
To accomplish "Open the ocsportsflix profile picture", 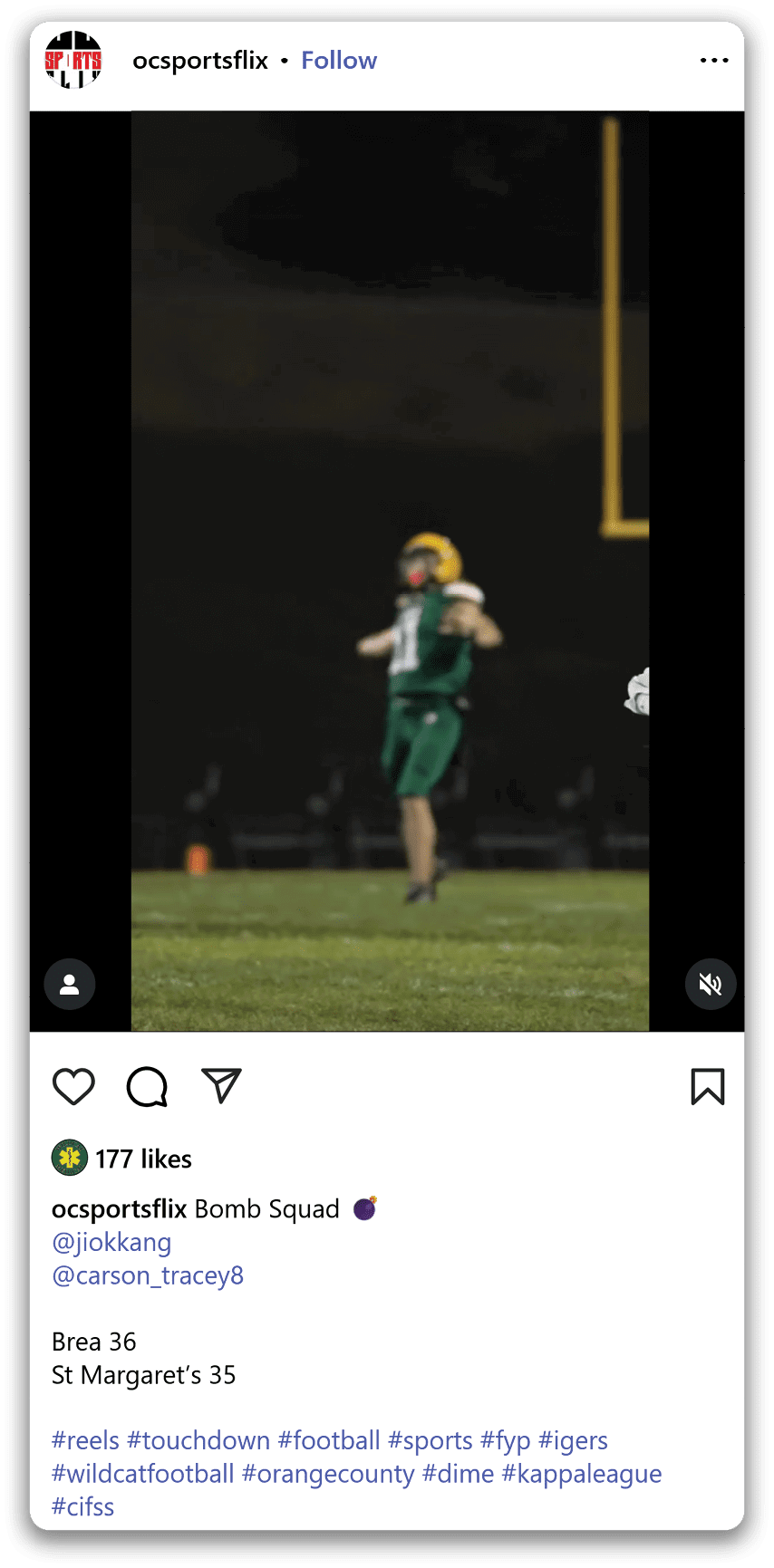I will coord(73,61).
